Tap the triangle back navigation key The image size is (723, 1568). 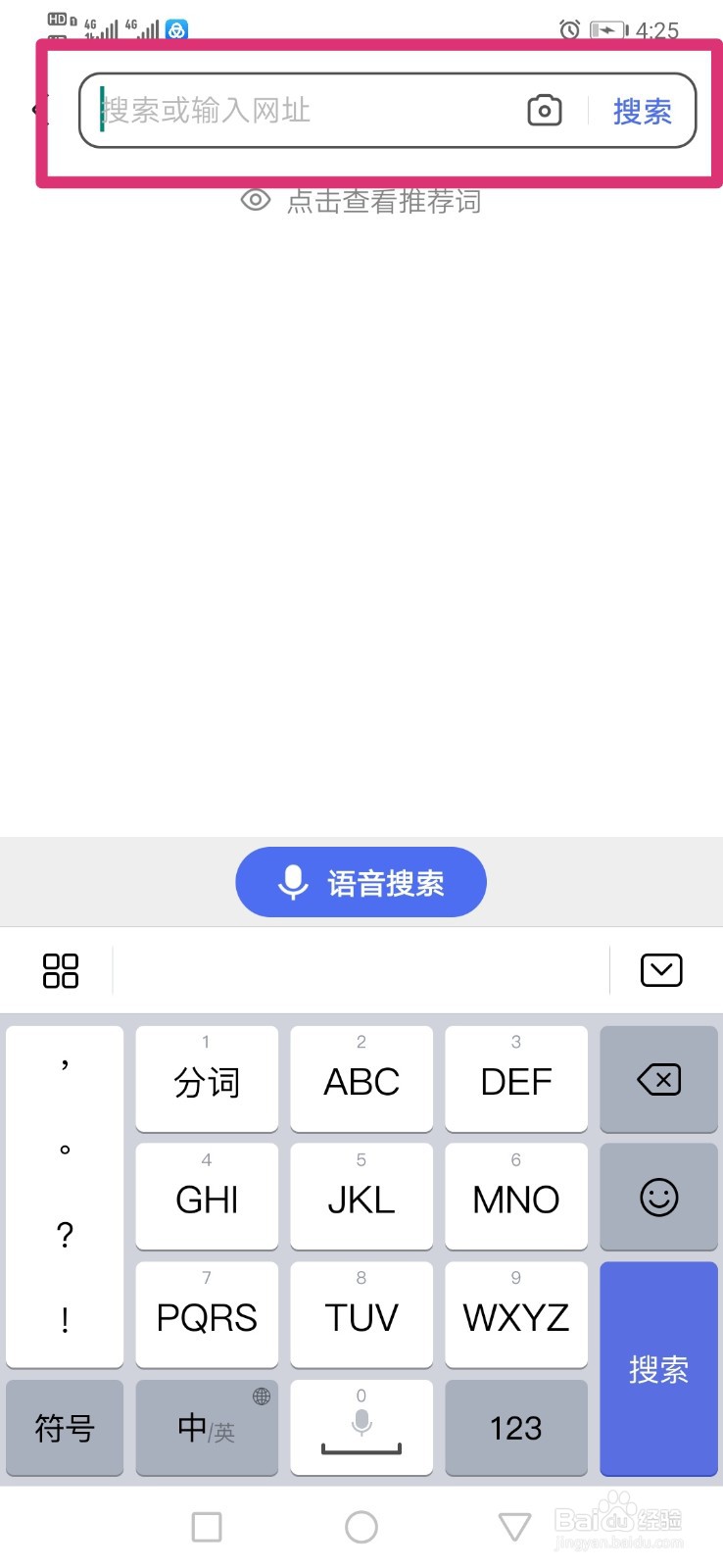[515, 1526]
